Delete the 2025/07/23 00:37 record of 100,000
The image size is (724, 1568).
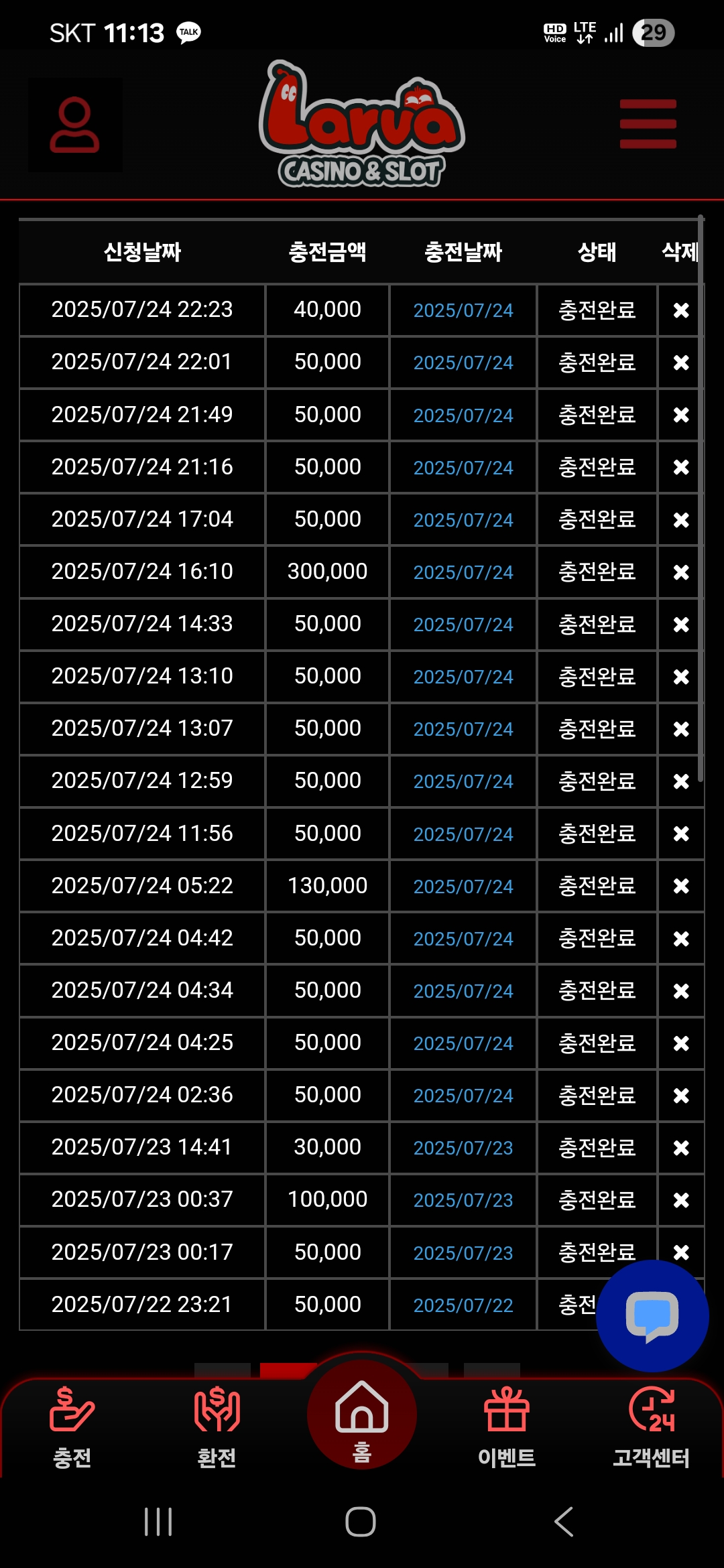681,1200
